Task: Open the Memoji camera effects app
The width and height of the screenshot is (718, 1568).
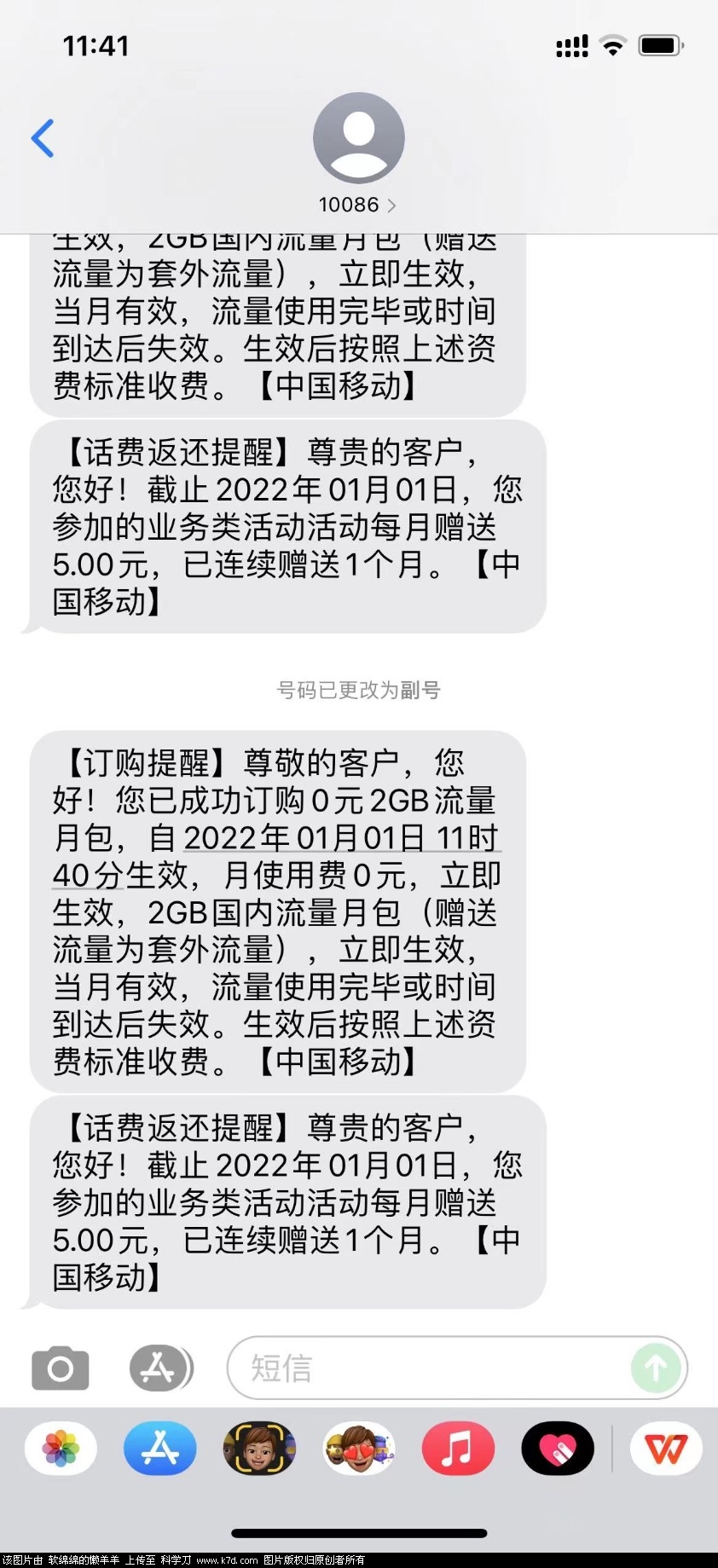Action: (x=259, y=1449)
